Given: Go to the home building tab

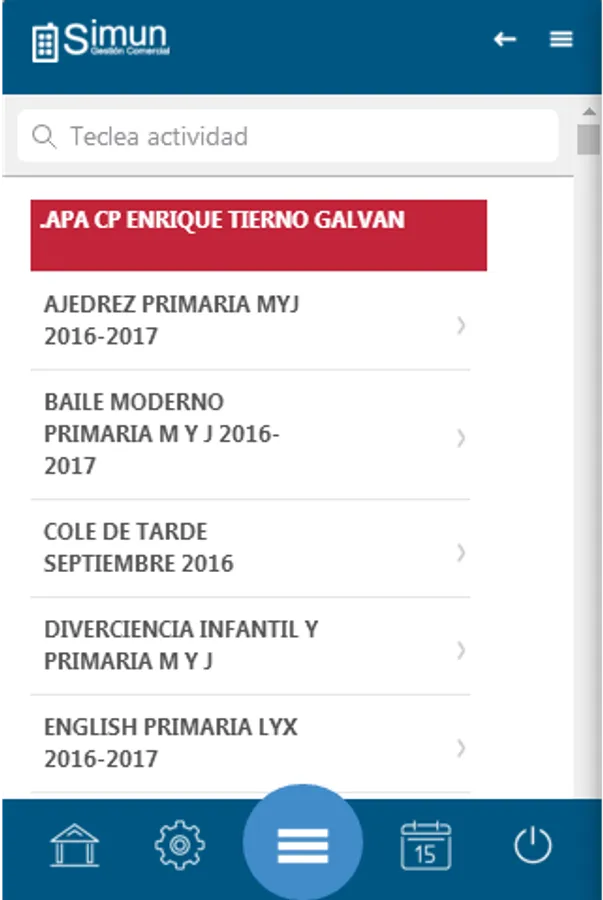Looking at the screenshot, I should tap(75, 845).
